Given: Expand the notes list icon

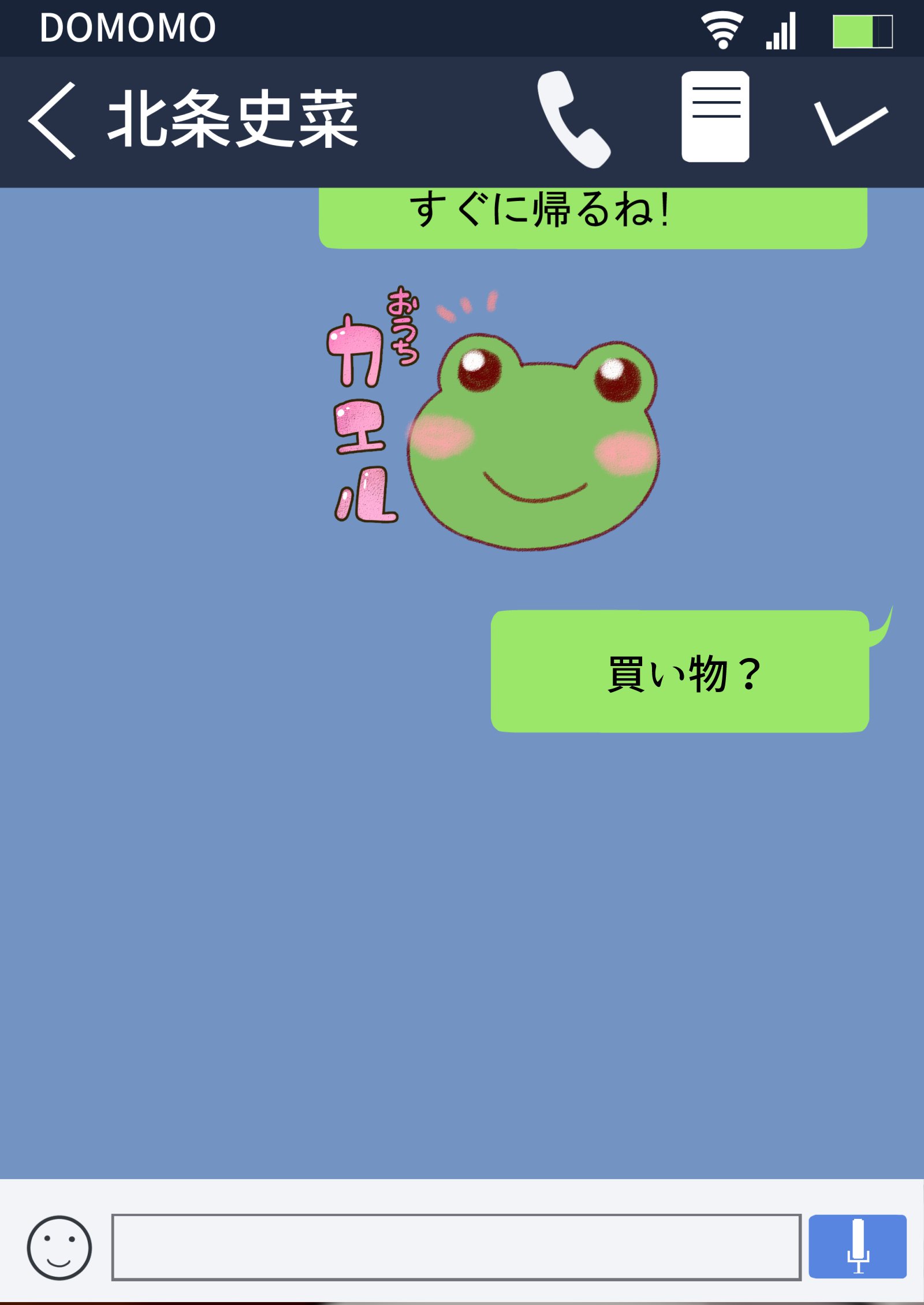Looking at the screenshot, I should (x=716, y=116).
